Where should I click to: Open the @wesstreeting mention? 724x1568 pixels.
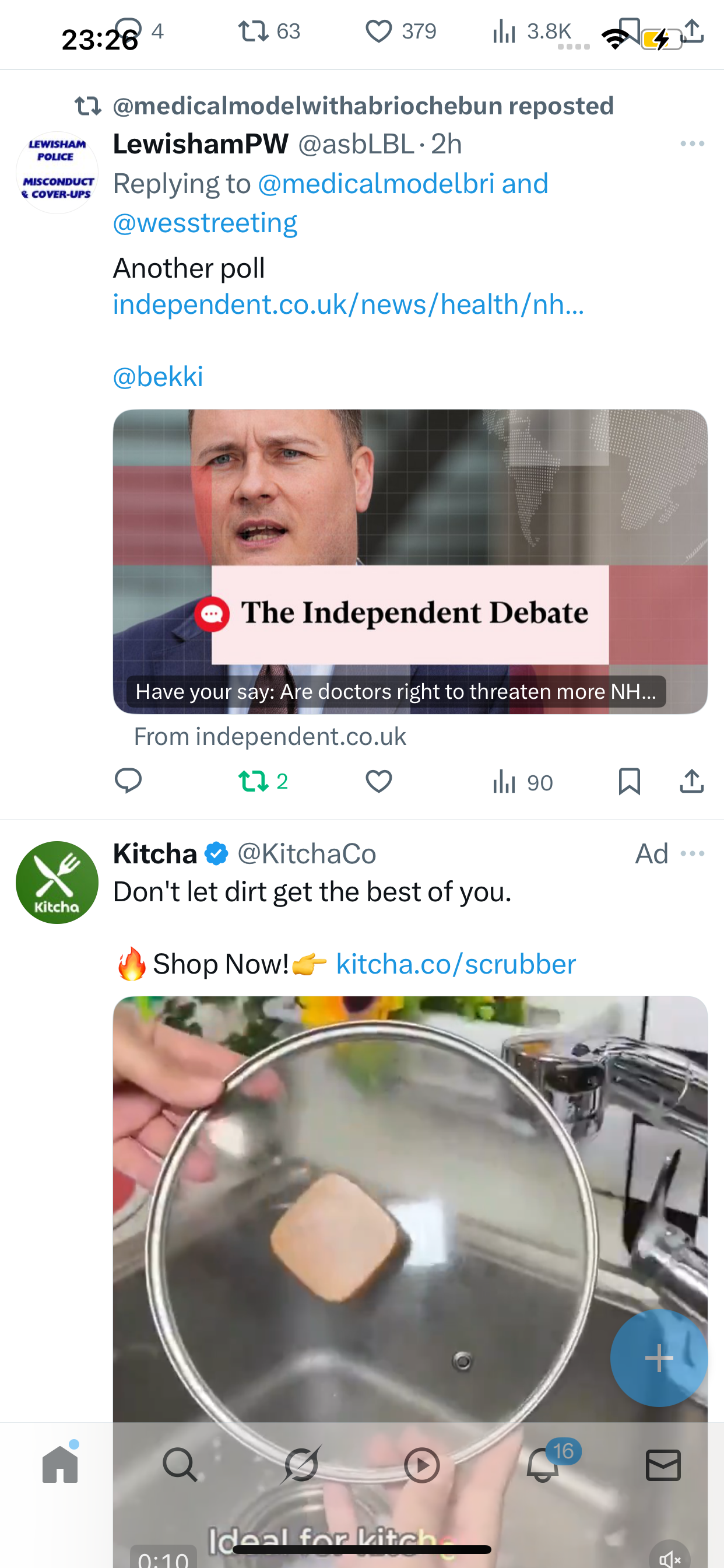(205, 223)
